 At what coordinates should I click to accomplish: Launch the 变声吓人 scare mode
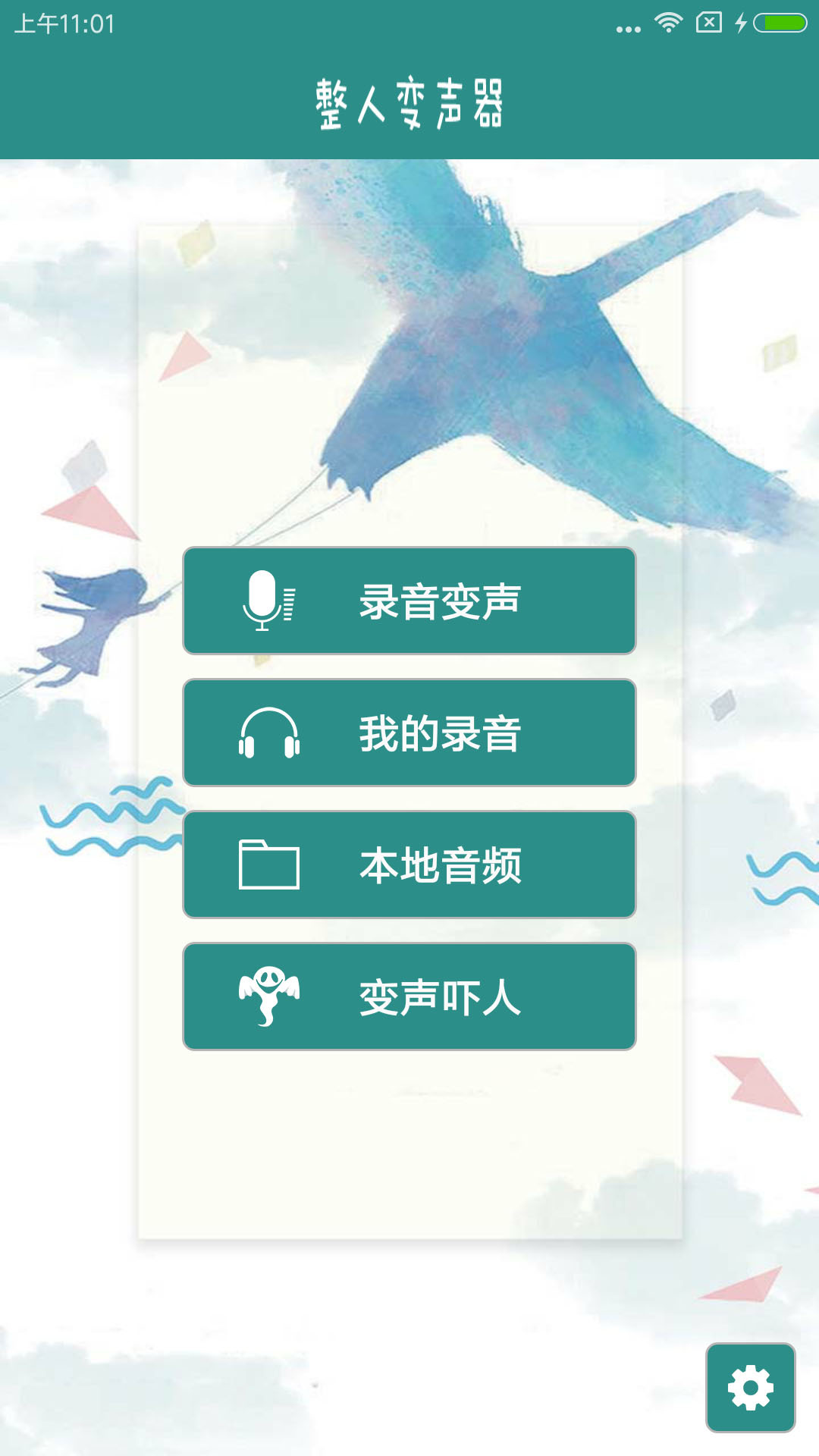(409, 996)
